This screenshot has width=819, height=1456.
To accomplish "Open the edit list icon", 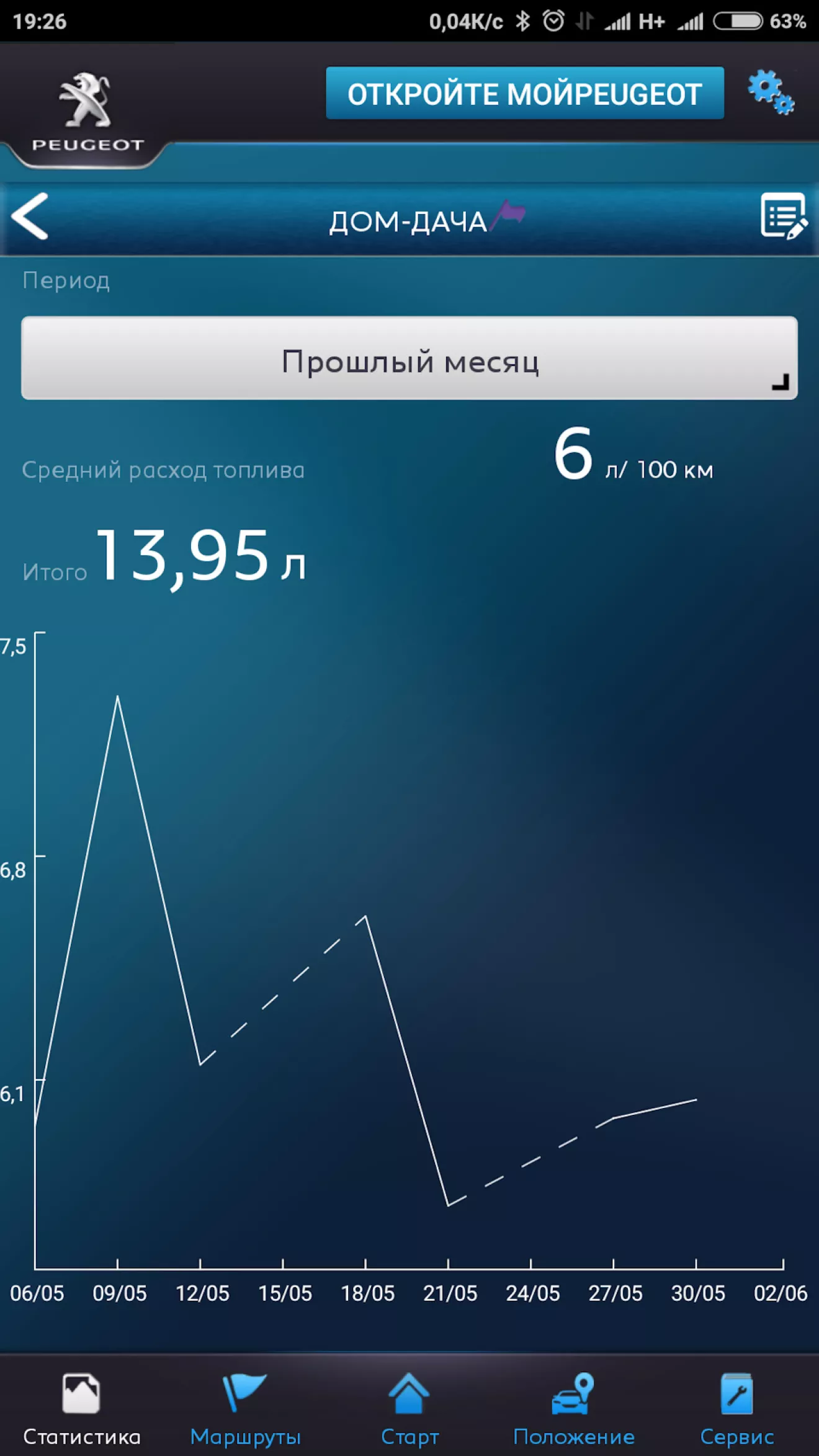I will click(784, 216).
